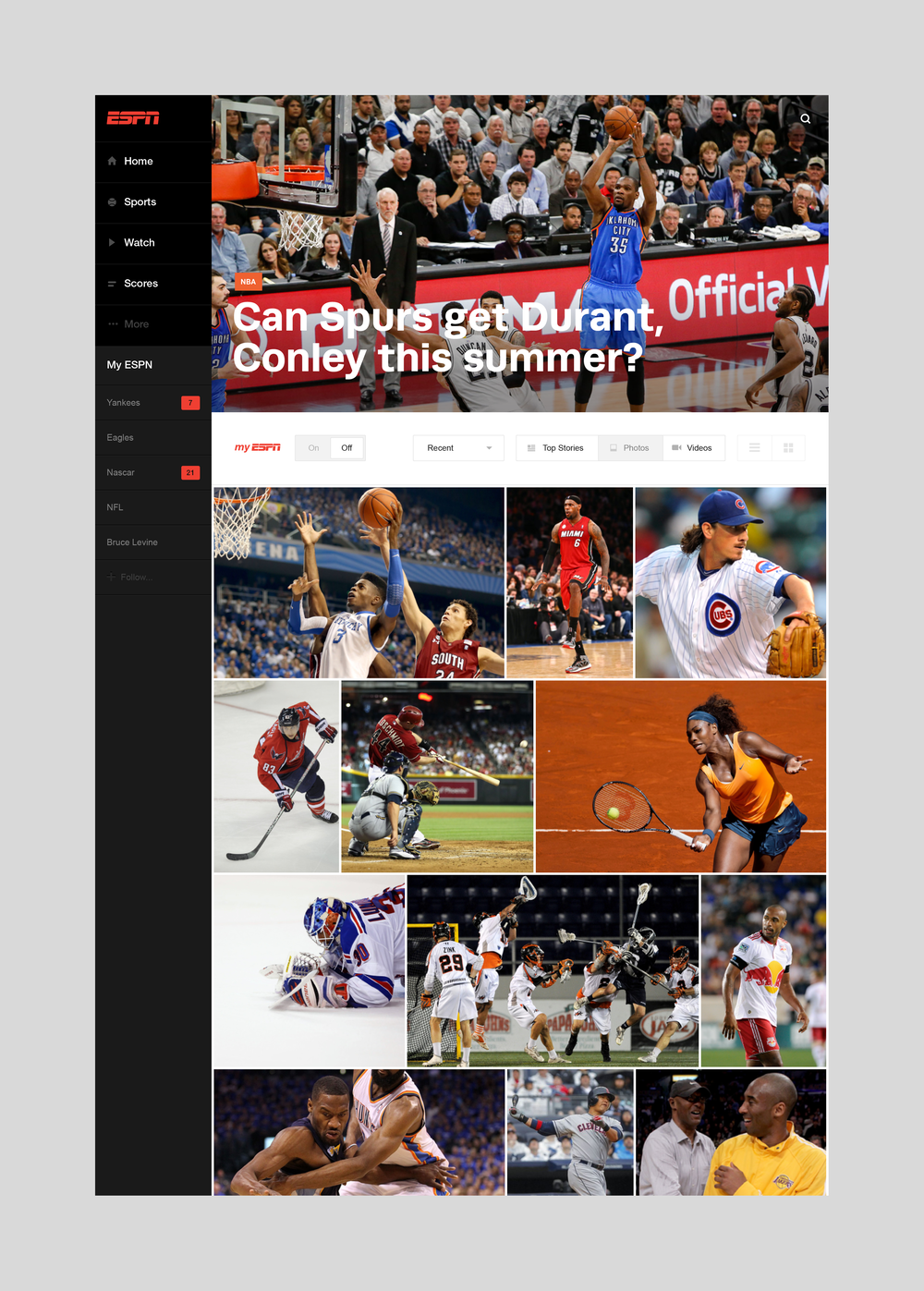This screenshot has height=1291, width=924.
Task: Open Watch via the play icon
Action: [113, 243]
